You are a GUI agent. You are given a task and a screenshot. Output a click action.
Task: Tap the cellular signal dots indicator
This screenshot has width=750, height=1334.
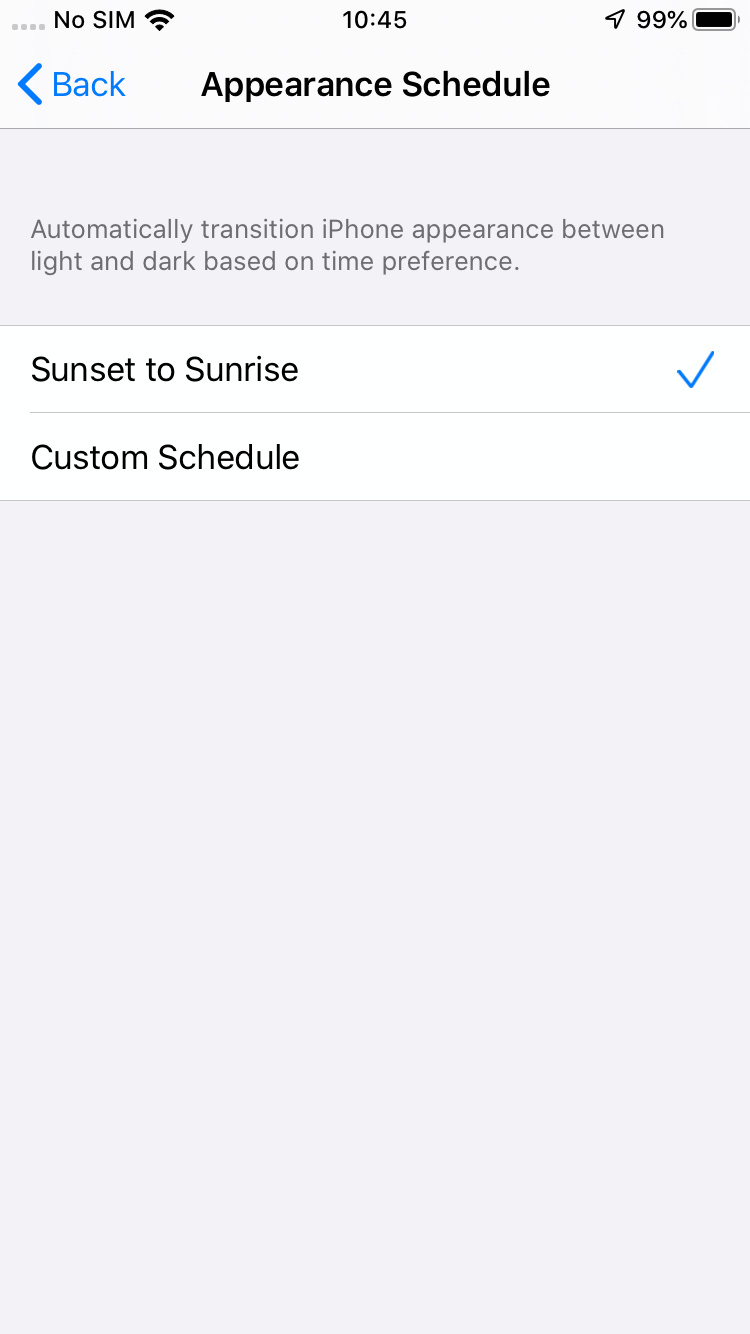tap(26, 22)
